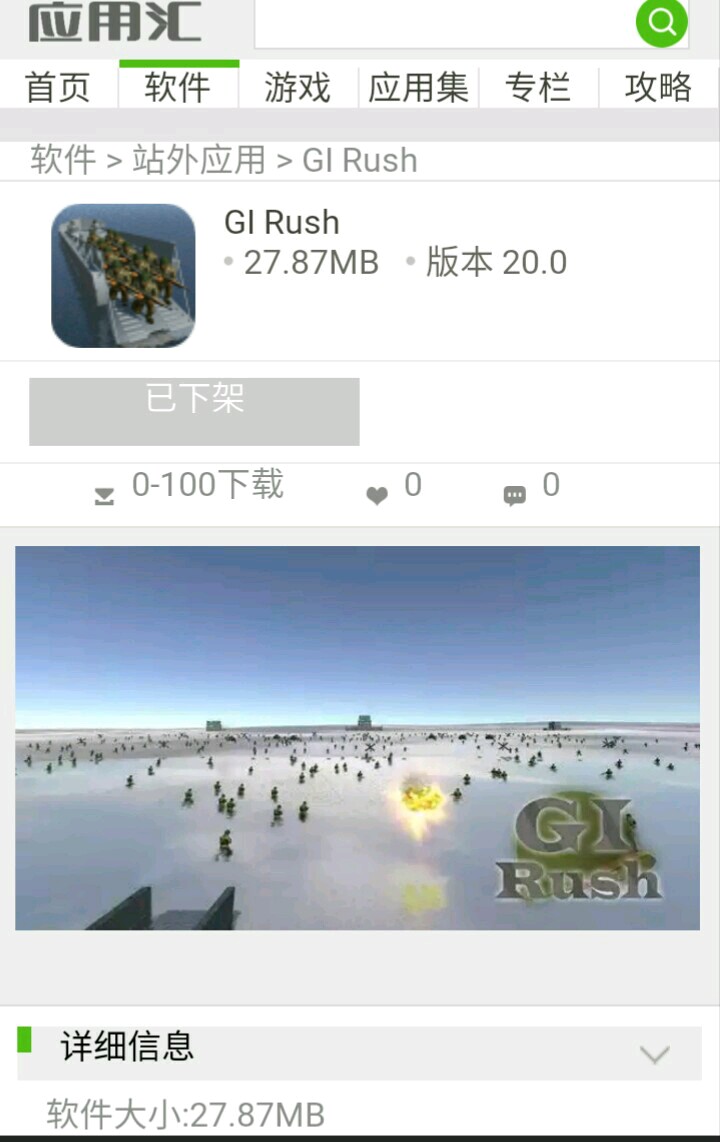Tap the 已下架 button
Viewport: 720px width, 1142px height.
click(194, 411)
